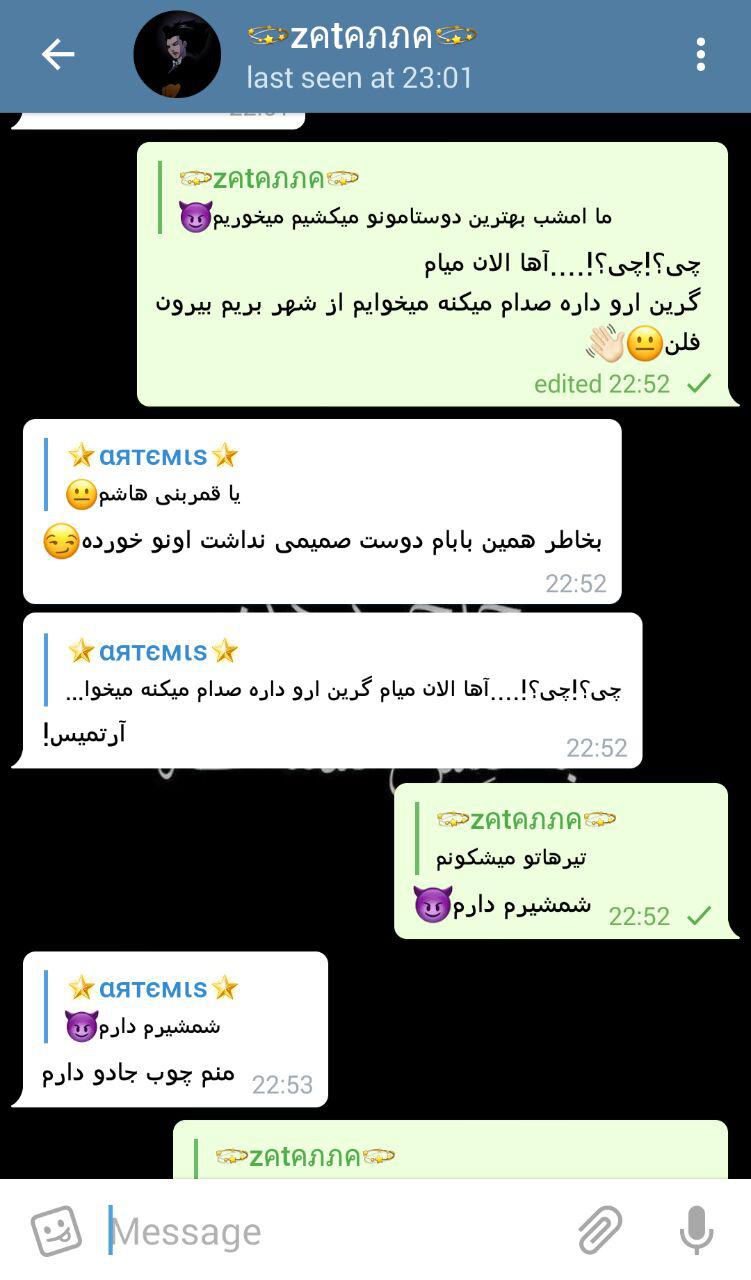
Task: Go back to the chat list
Action: tap(57, 55)
